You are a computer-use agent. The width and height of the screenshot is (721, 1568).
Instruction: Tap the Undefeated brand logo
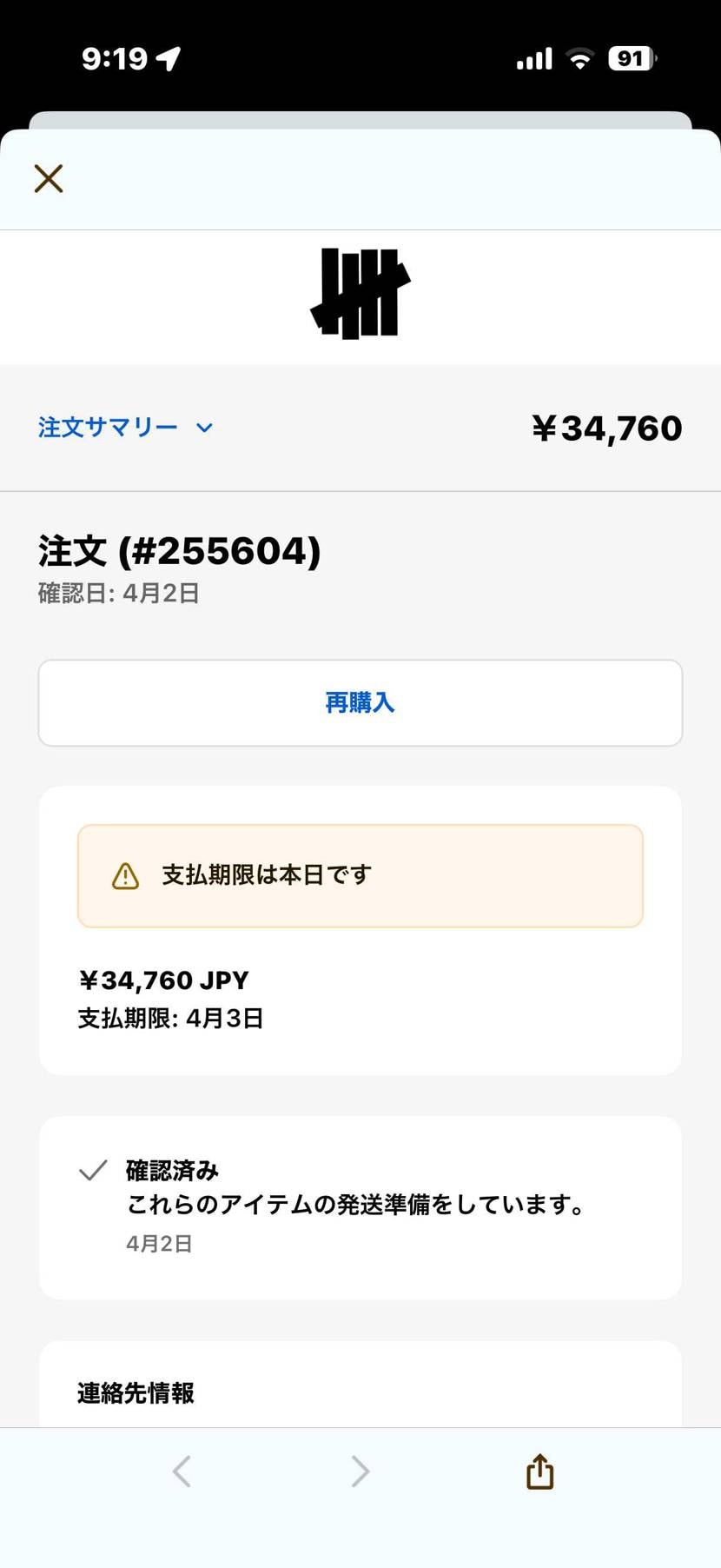coord(360,294)
